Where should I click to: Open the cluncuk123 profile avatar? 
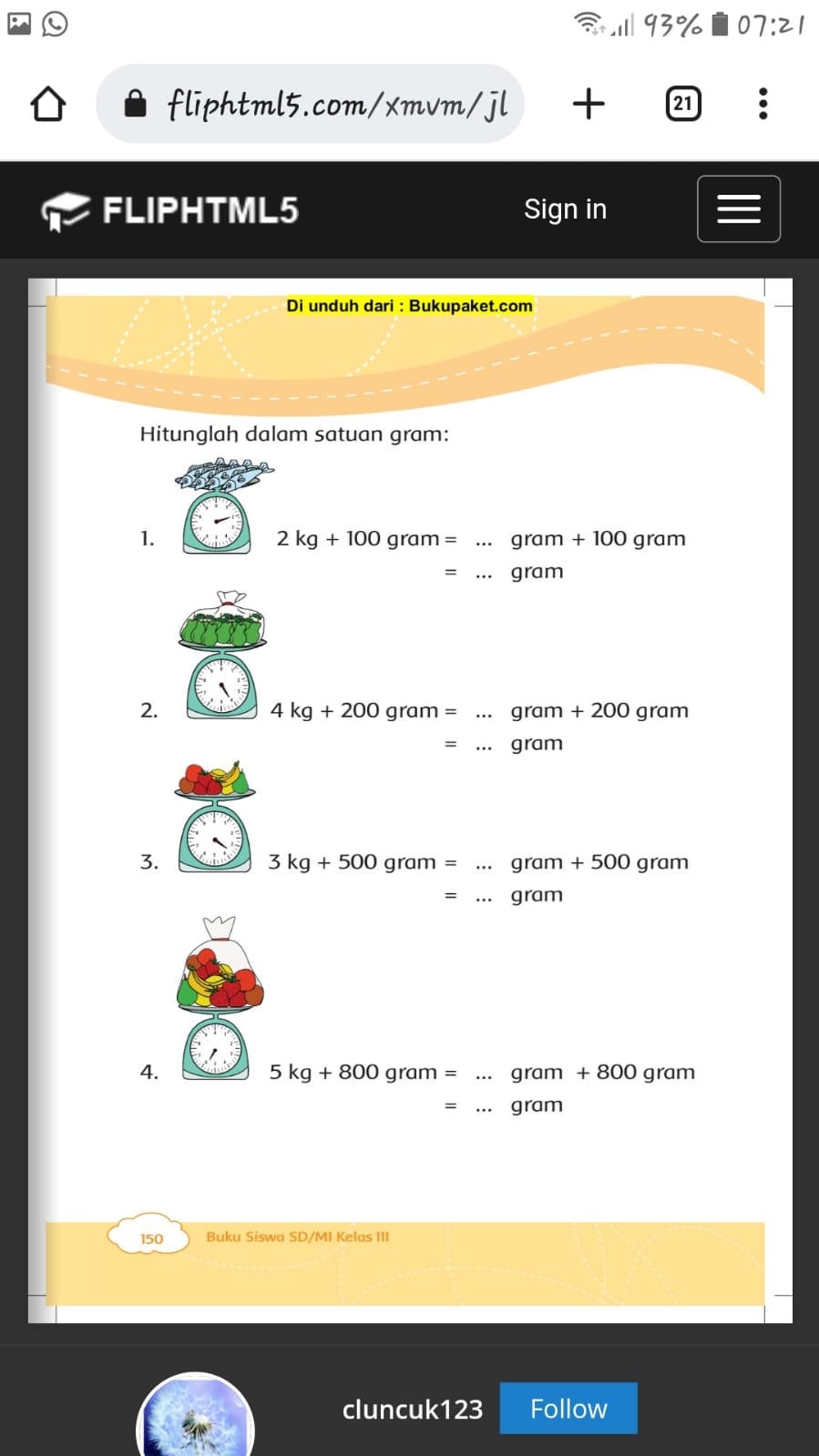click(195, 1420)
